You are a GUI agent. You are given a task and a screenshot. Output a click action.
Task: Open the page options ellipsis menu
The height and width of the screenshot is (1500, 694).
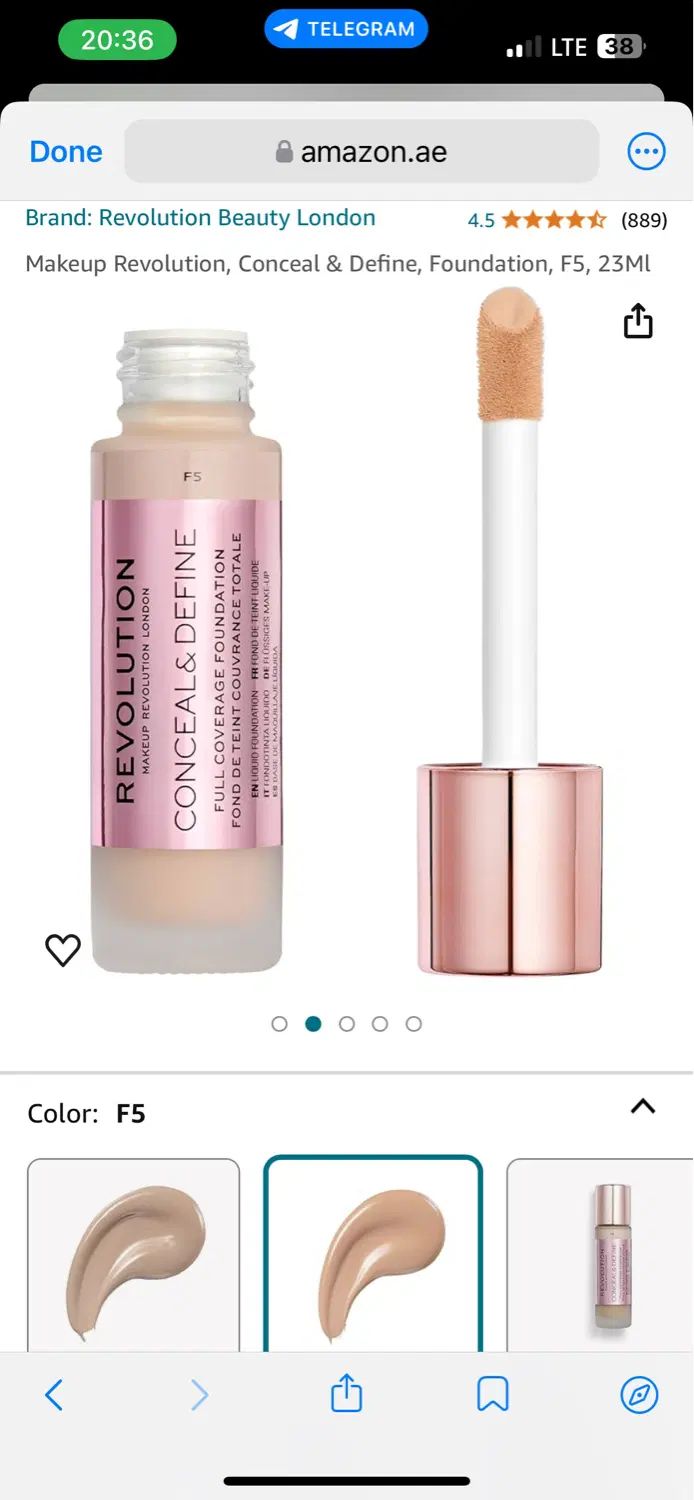point(645,152)
